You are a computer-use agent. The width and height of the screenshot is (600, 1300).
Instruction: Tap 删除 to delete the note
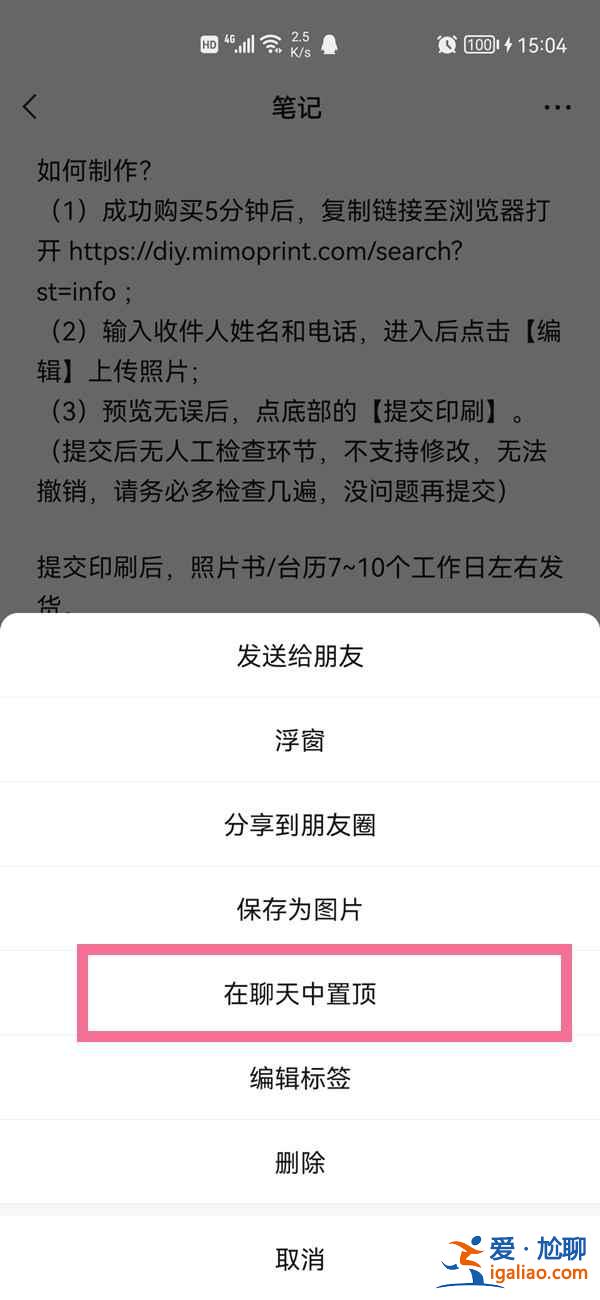click(300, 1162)
